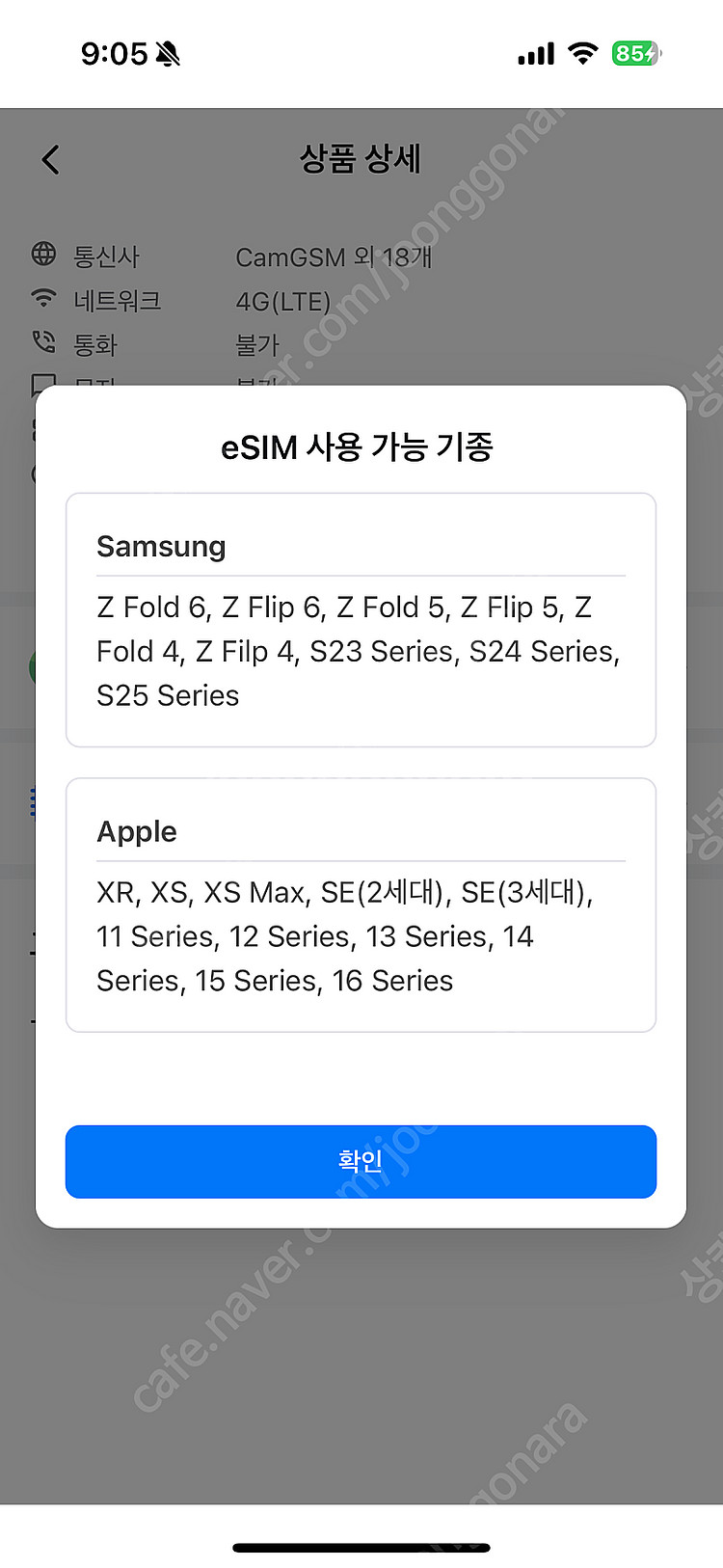The height and width of the screenshot is (1568, 723).
Task: Click the Wi-Fi icon beside 네트워크
Action: tap(43, 298)
